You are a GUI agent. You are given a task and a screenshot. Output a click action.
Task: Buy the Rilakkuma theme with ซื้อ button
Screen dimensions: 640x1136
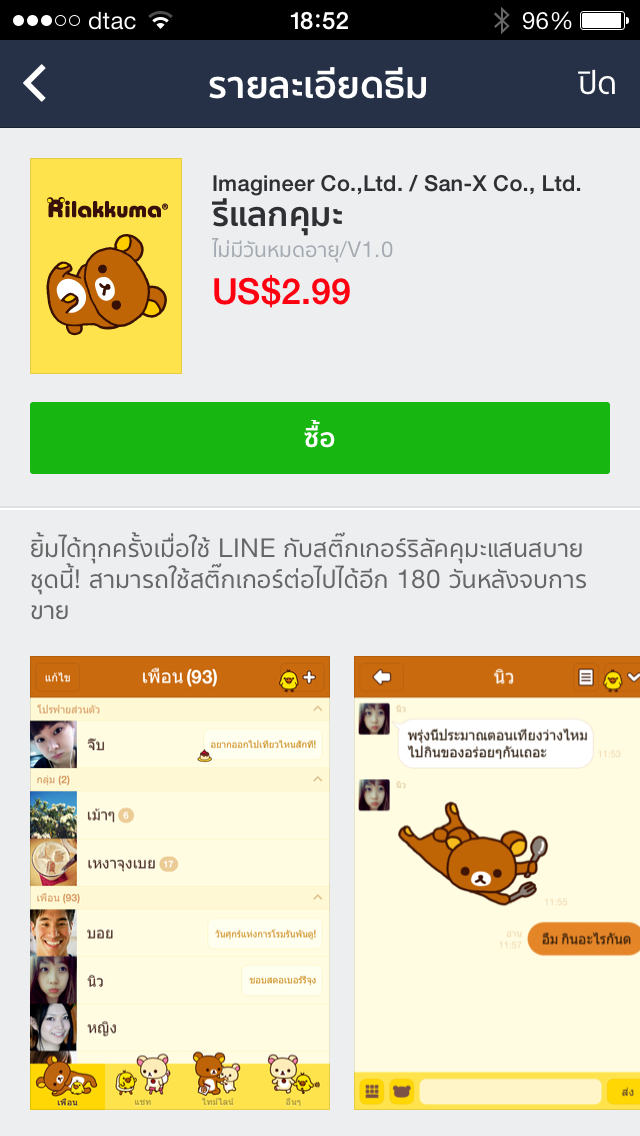tap(320, 438)
